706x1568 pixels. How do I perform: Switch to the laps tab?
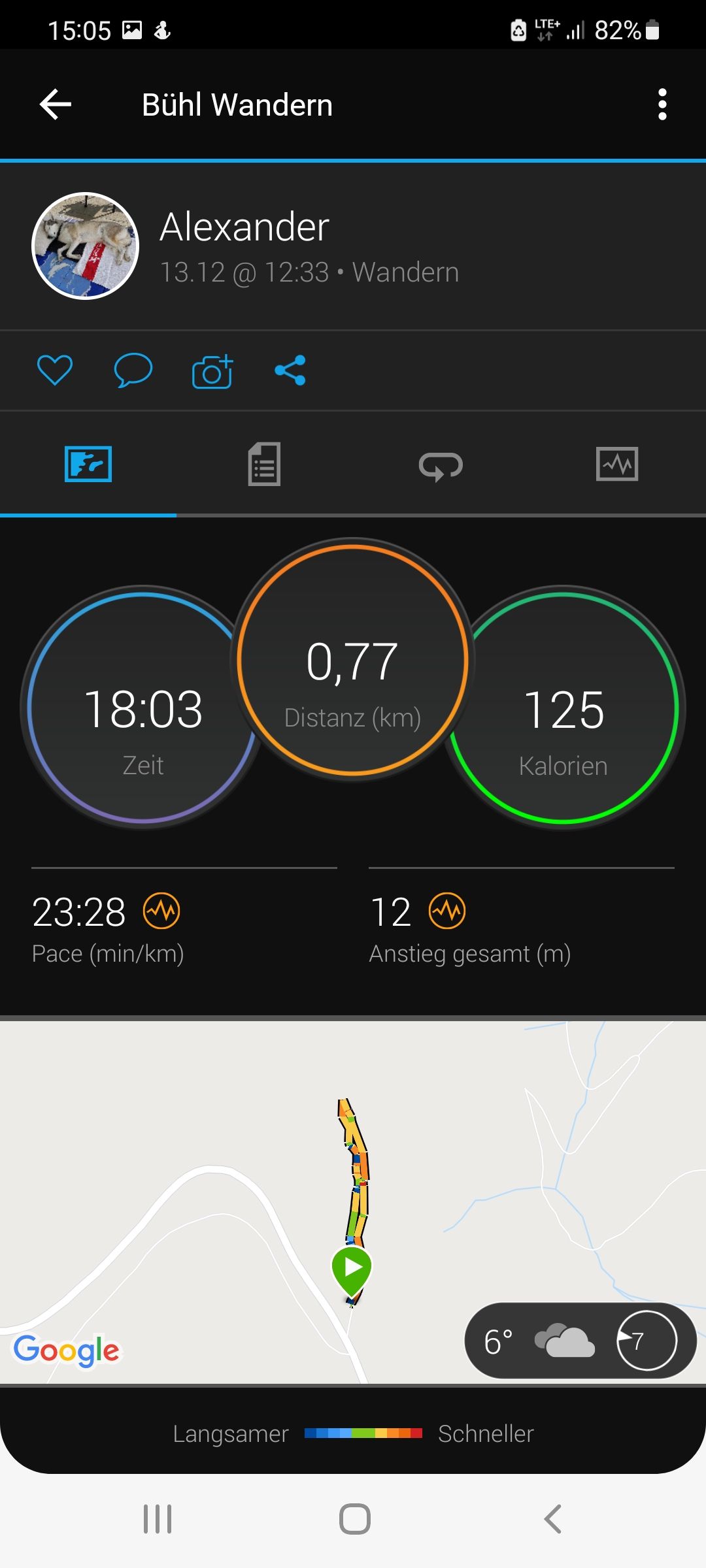(441, 466)
